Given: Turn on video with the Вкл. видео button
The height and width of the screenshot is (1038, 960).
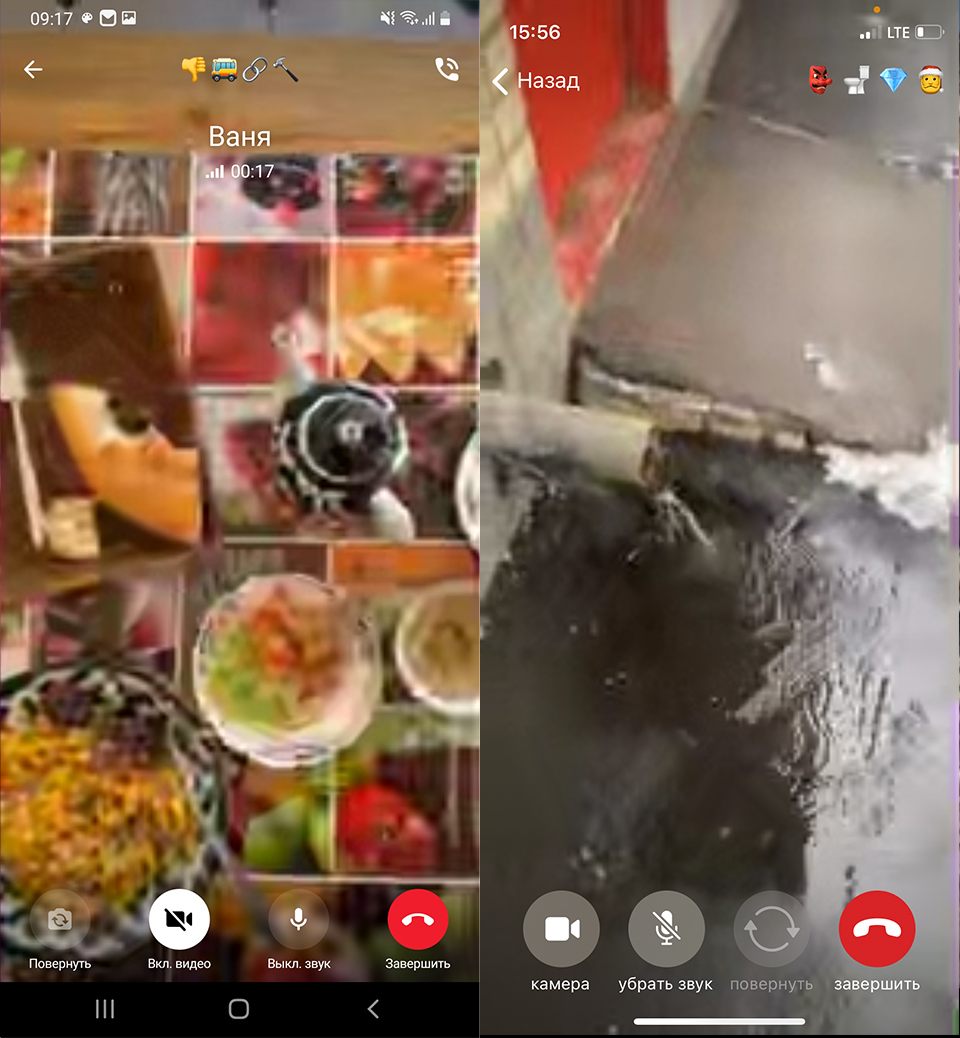Looking at the screenshot, I should tap(179, 919).
